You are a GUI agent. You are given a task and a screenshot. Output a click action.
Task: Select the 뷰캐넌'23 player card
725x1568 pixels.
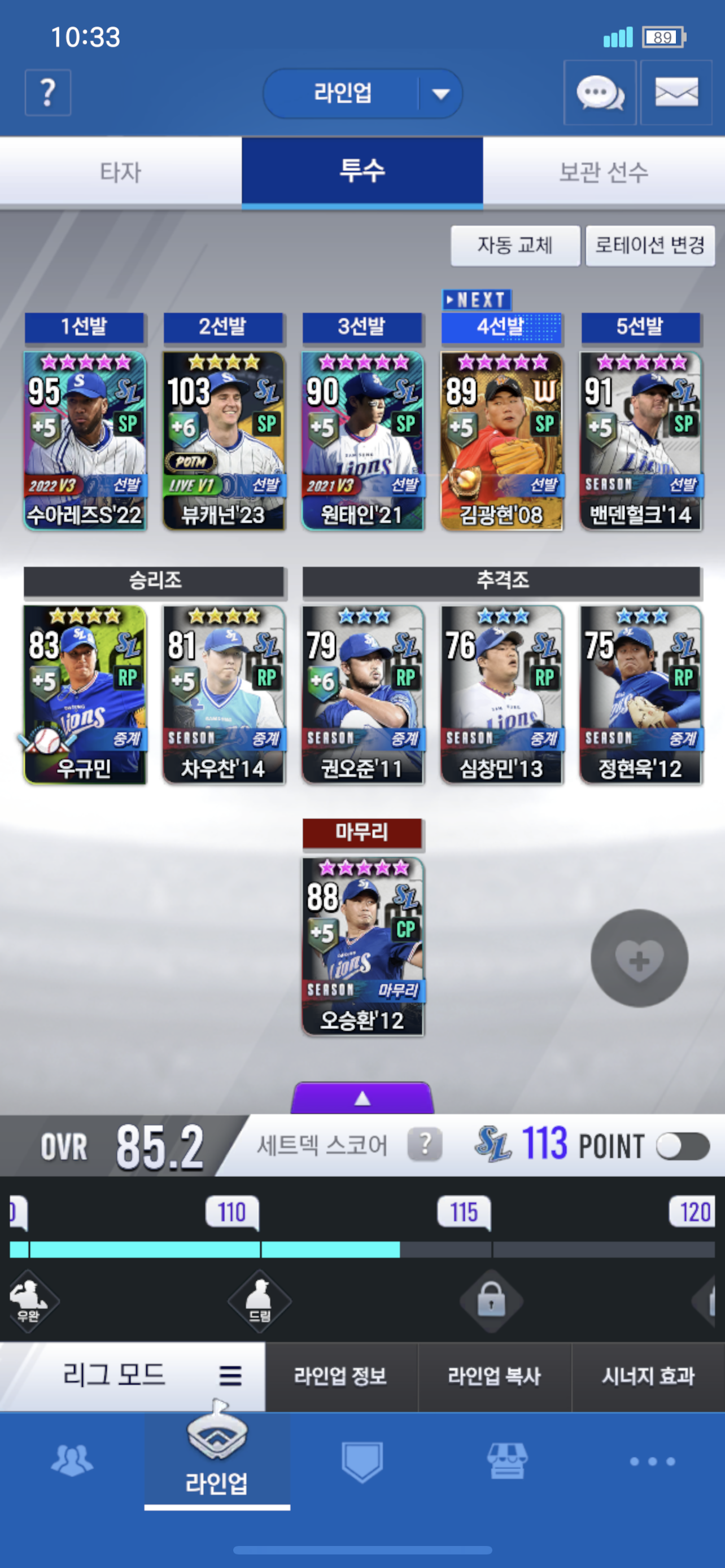224,441
